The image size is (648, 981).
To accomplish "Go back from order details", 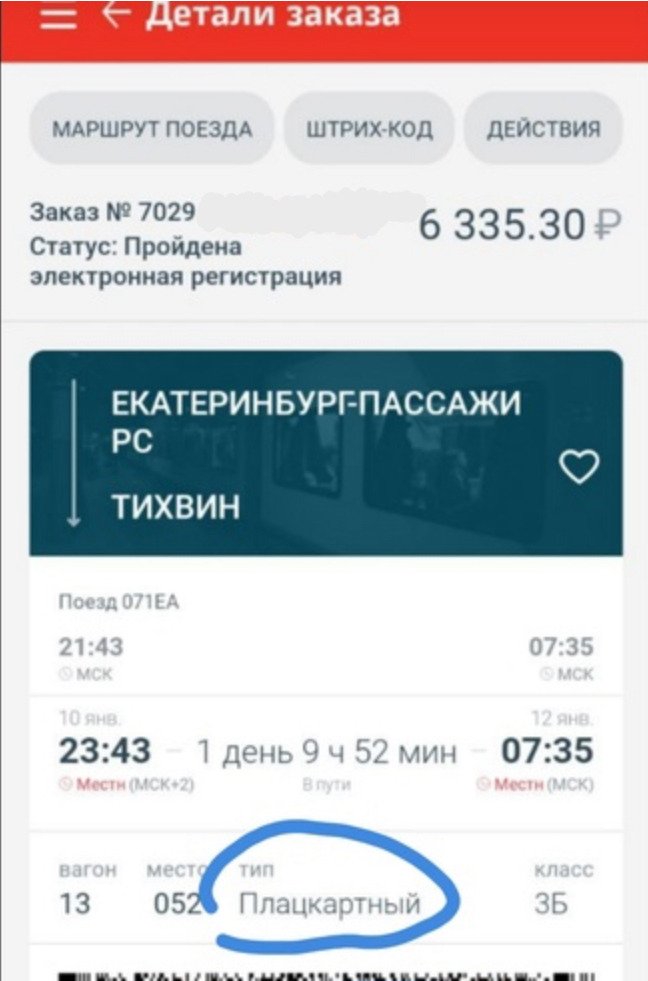I will point(118,15).
